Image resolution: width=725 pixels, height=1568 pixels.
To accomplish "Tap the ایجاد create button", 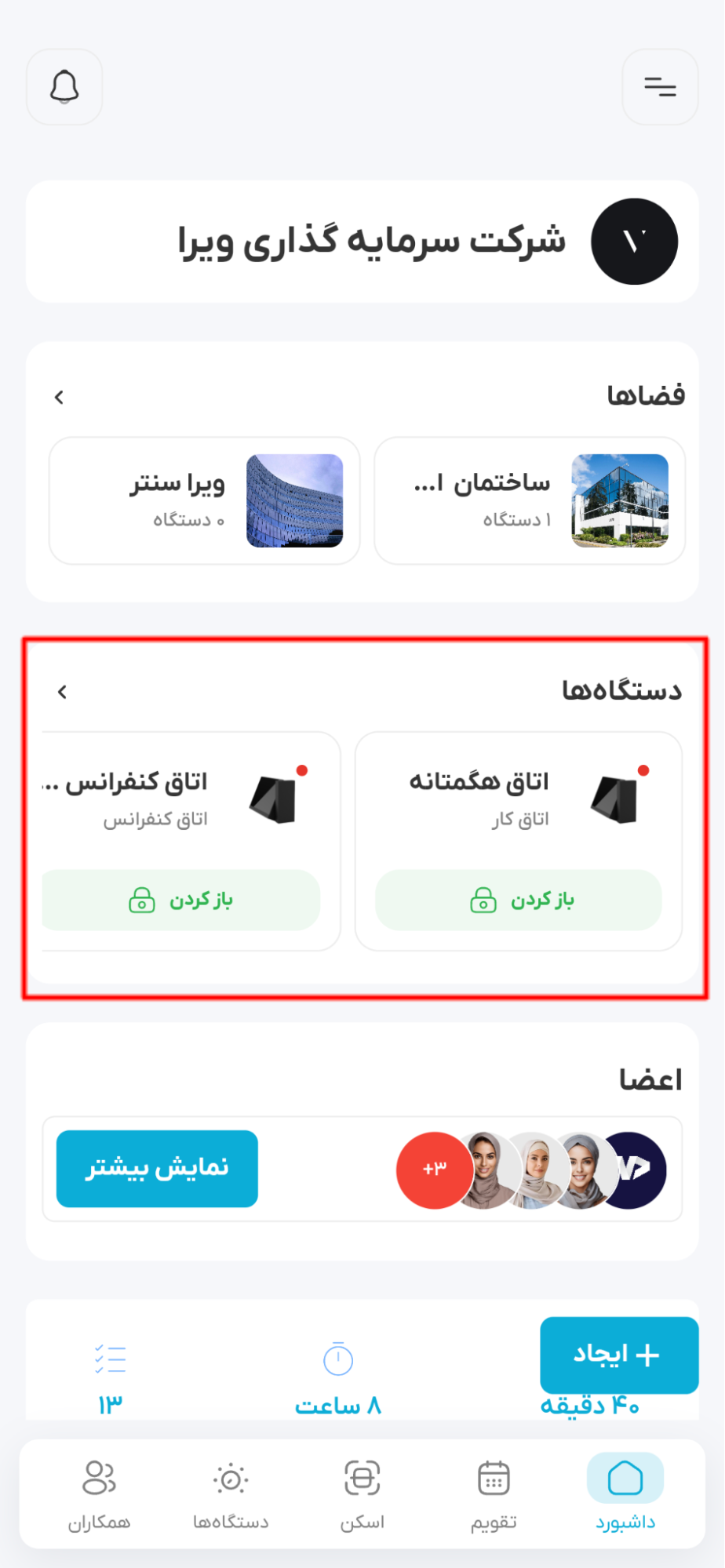I will coord(619,1355).
